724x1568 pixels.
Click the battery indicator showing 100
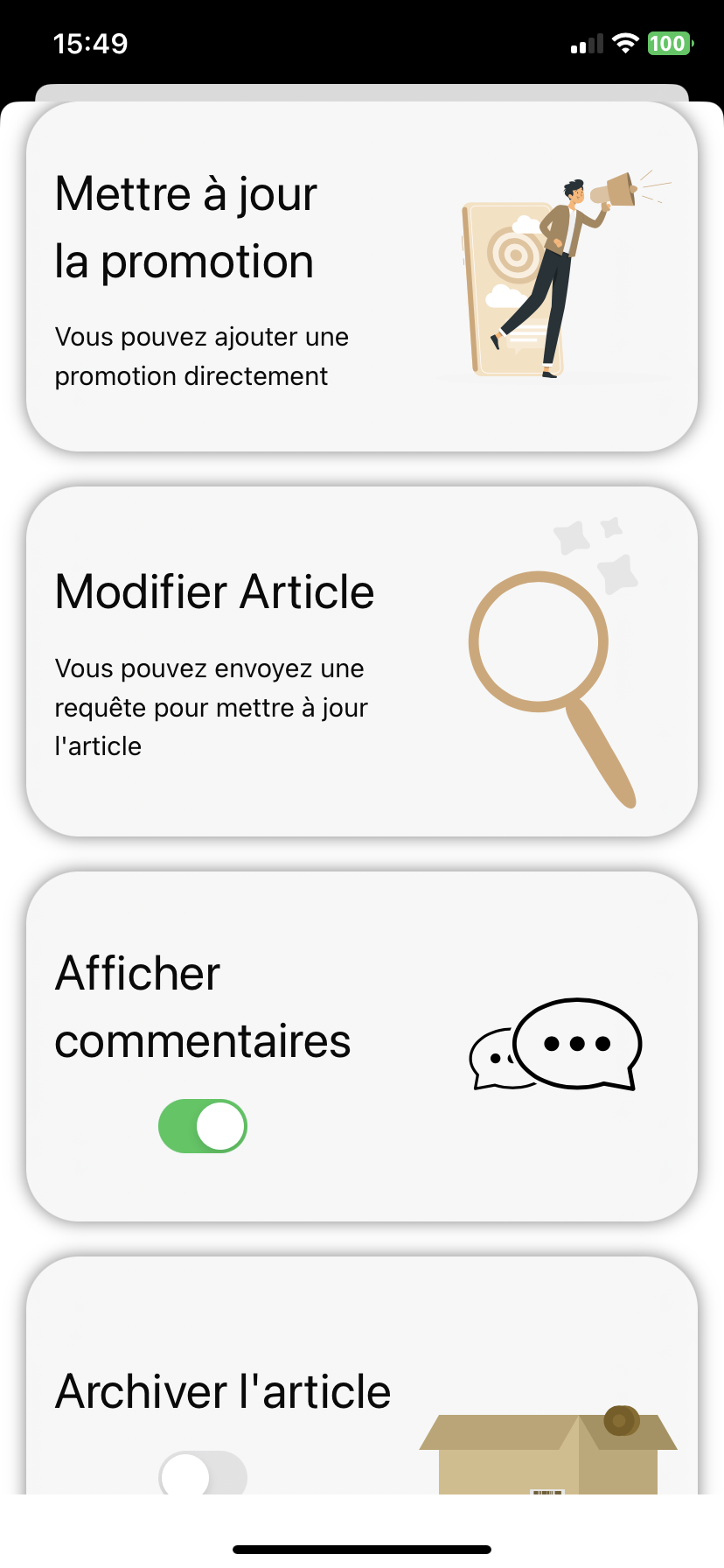tap(669, 42)
